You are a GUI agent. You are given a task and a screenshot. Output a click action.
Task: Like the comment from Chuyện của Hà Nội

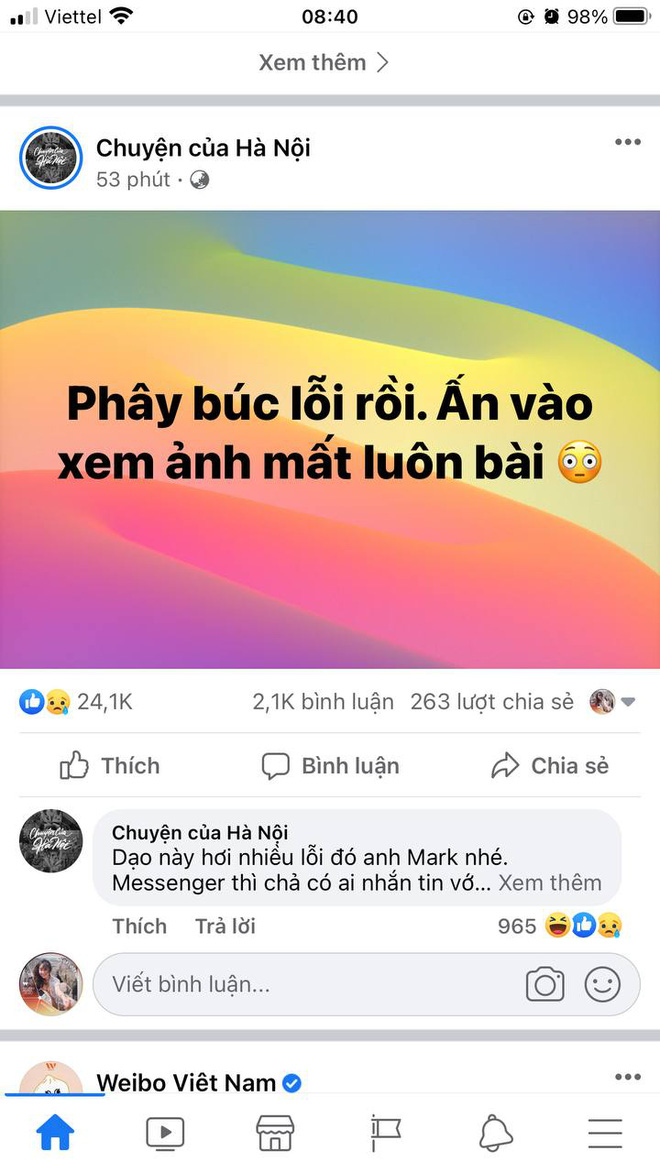[x=139, y=926]
